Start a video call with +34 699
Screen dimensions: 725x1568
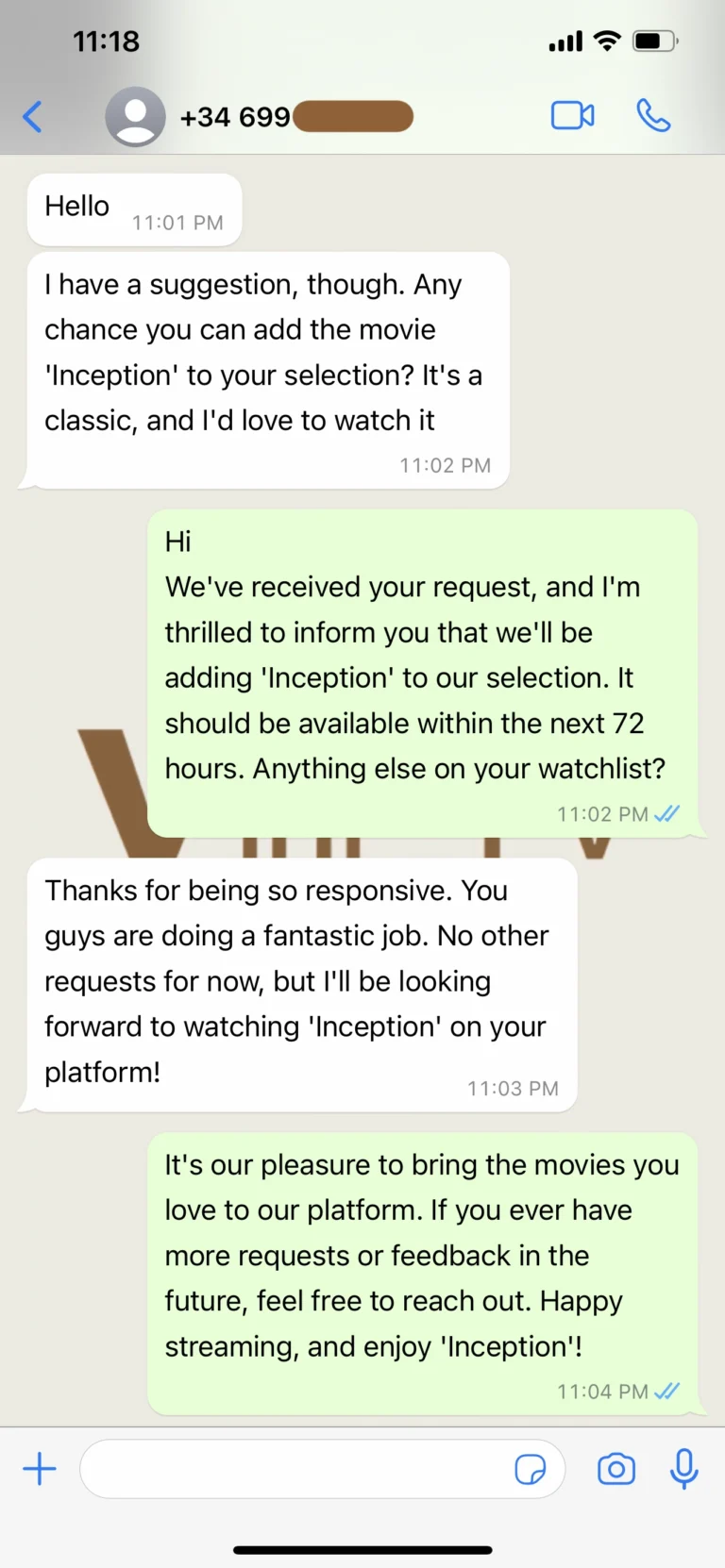pyautogui.click(x=572, y=116)
